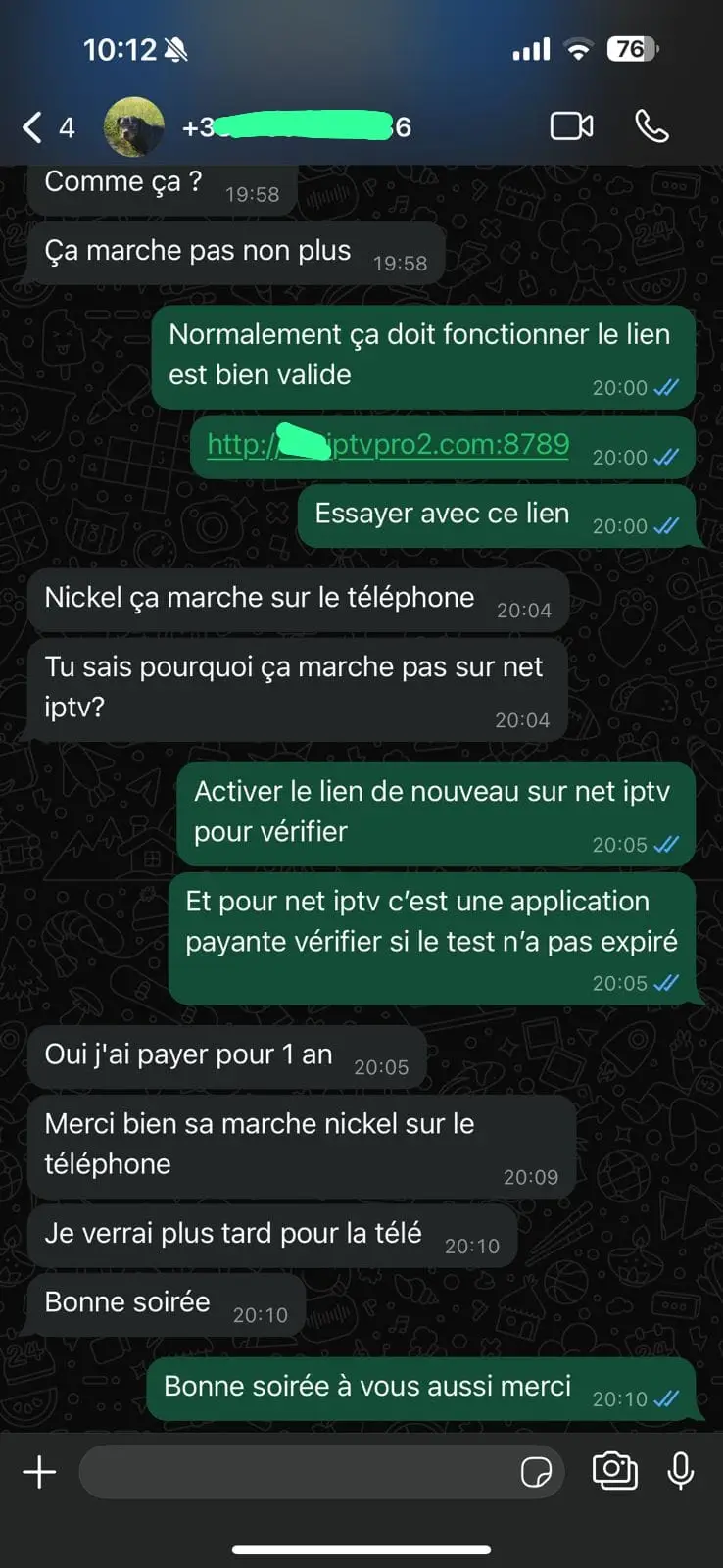Start a voice call with this contact
This screenshot has width=723, height=1568.
651,126
